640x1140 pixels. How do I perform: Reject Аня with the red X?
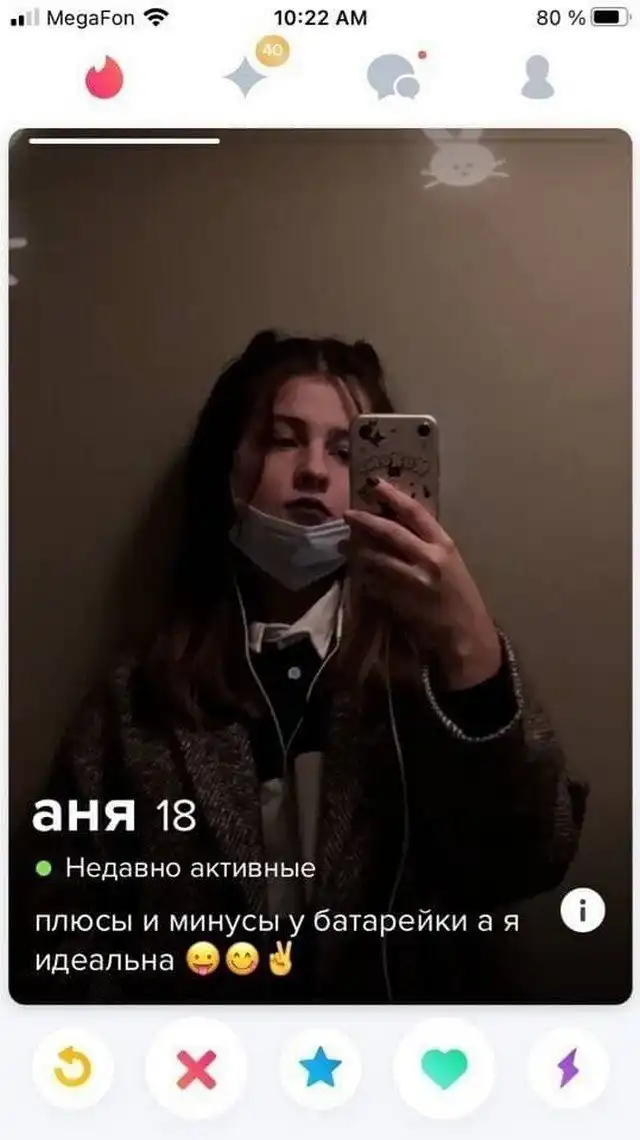pos(196,1069)
